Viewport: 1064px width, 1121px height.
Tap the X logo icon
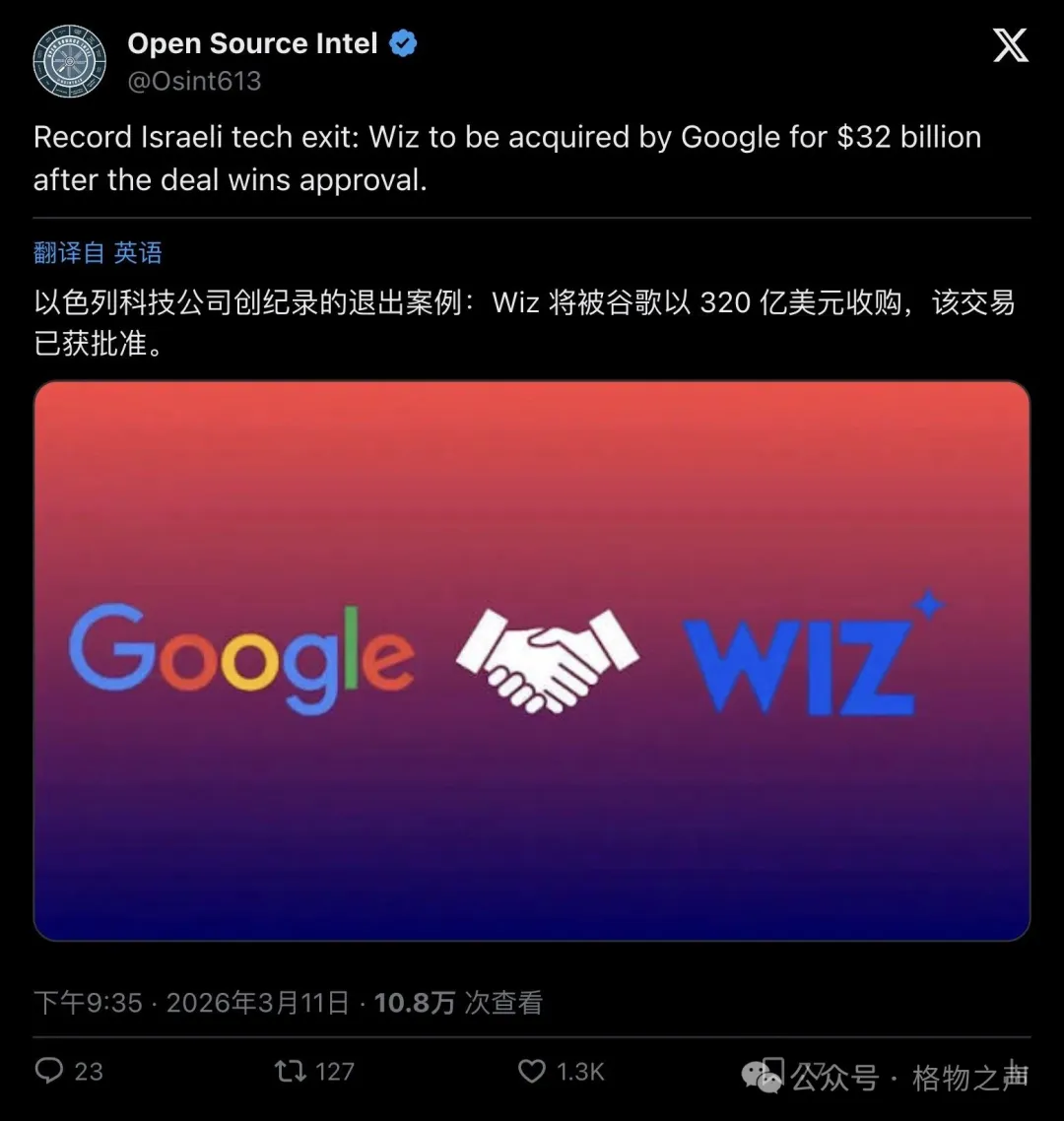[x=1010, y=45]
